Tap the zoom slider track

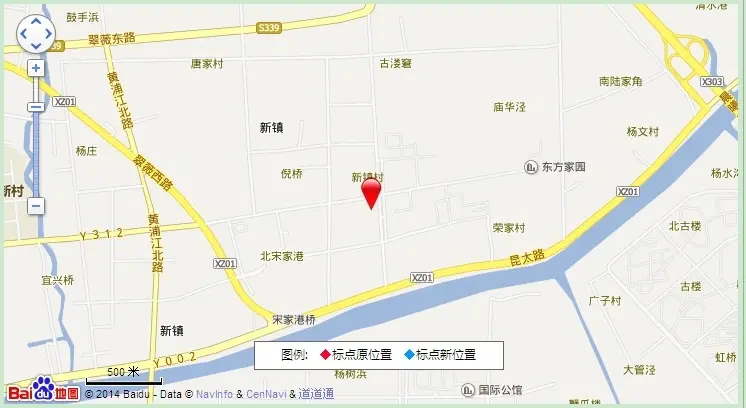[x=36, y=150]
